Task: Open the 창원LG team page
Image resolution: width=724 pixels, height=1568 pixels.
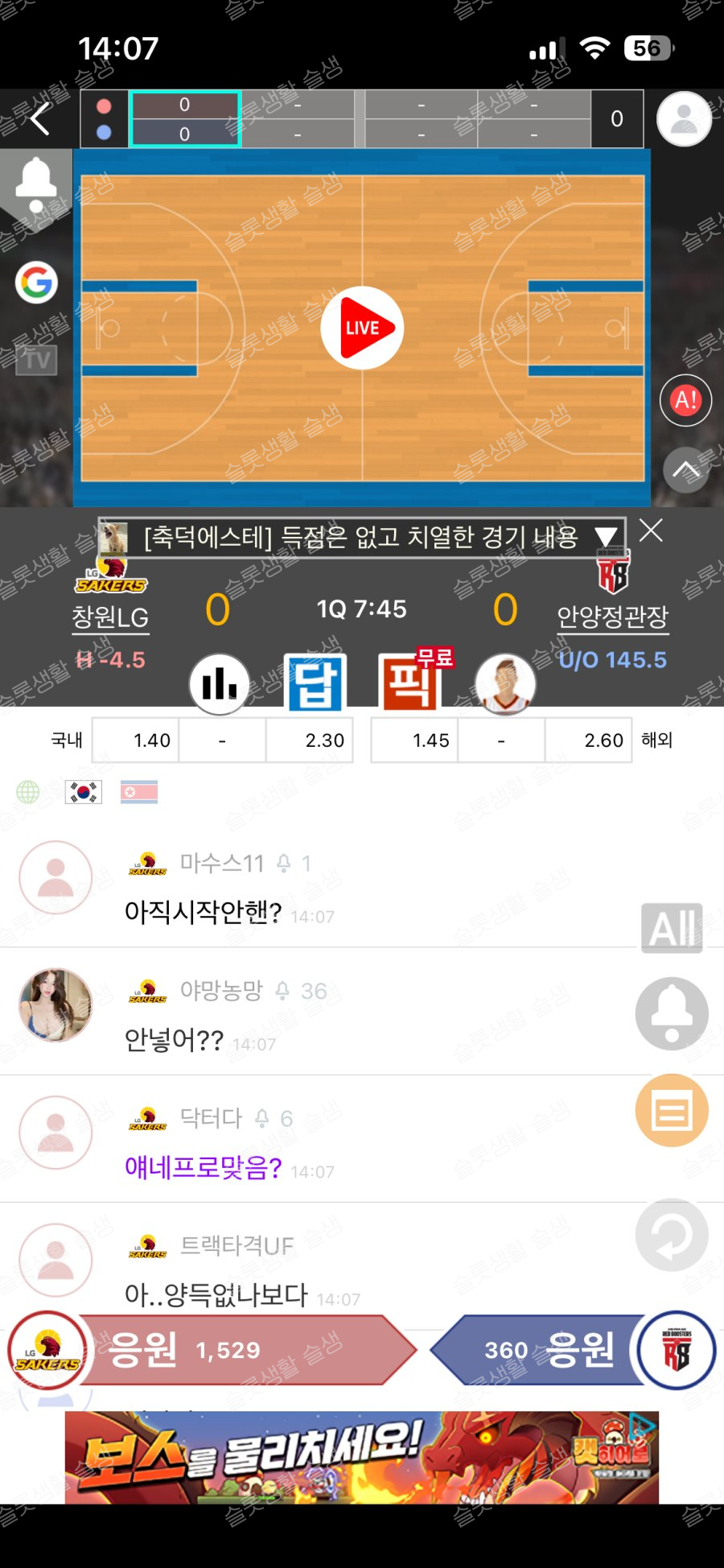Action: [x=110, y=617]
